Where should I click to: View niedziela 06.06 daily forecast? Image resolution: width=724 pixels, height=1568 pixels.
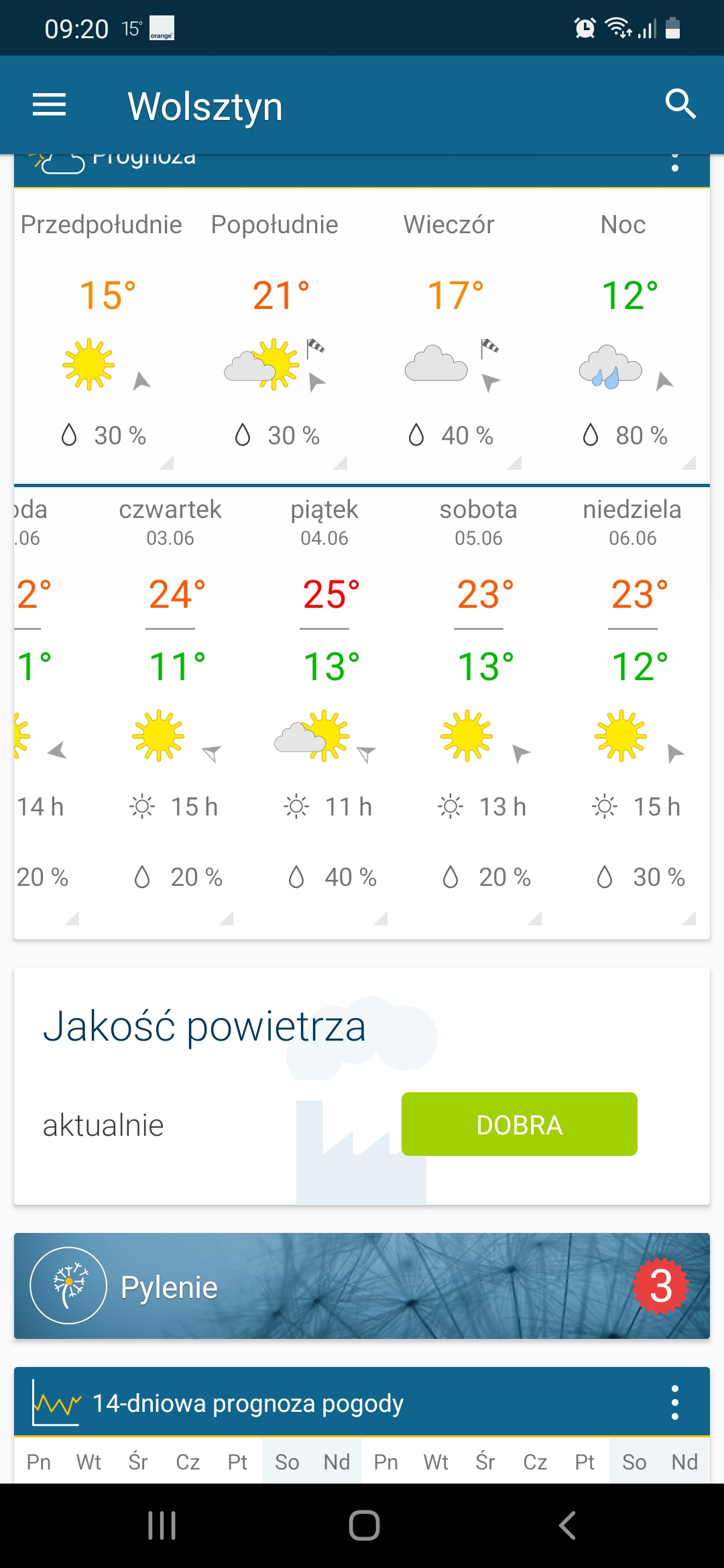coord(632,704)
